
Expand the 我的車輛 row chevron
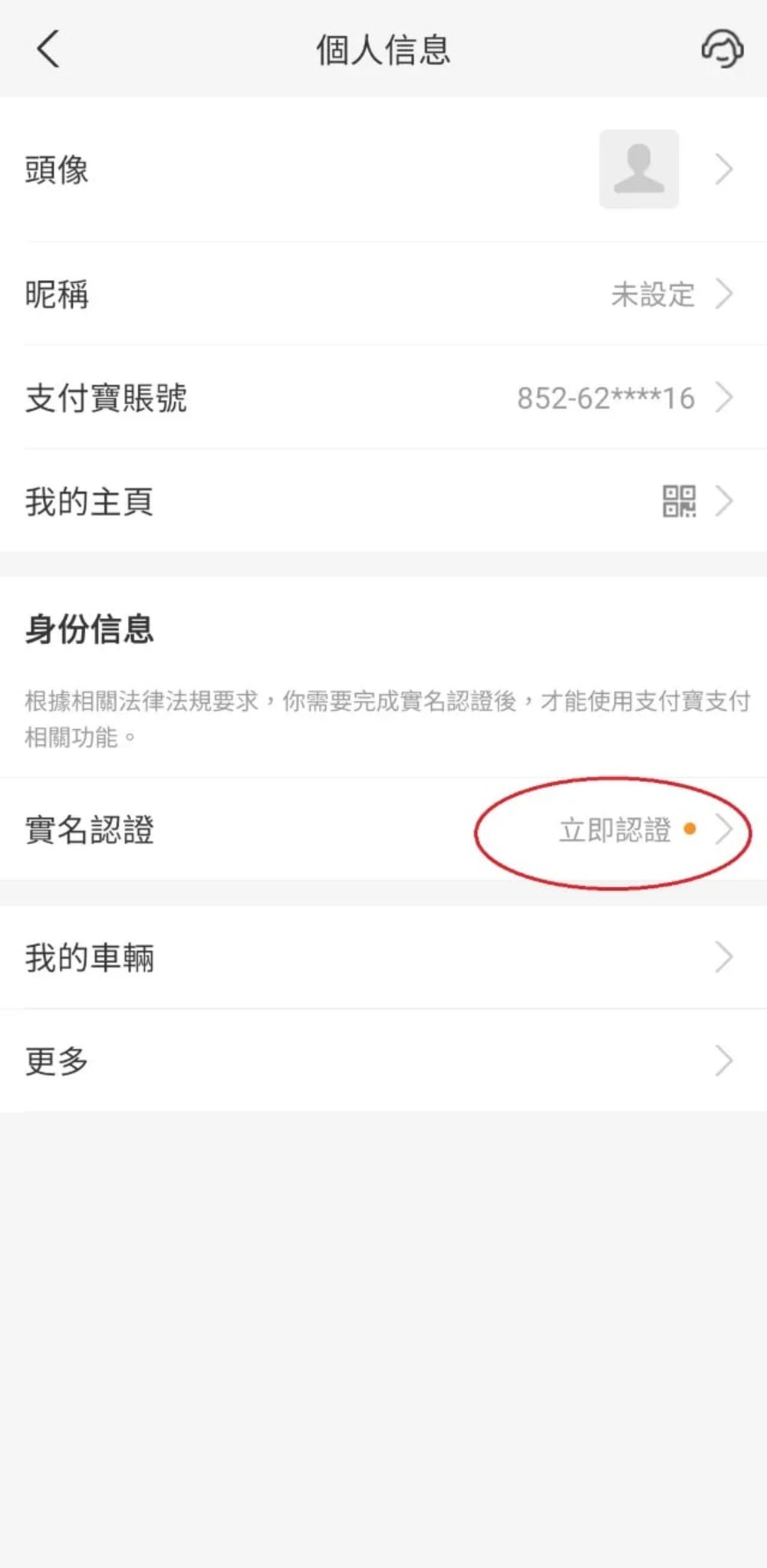coord(722,957)
